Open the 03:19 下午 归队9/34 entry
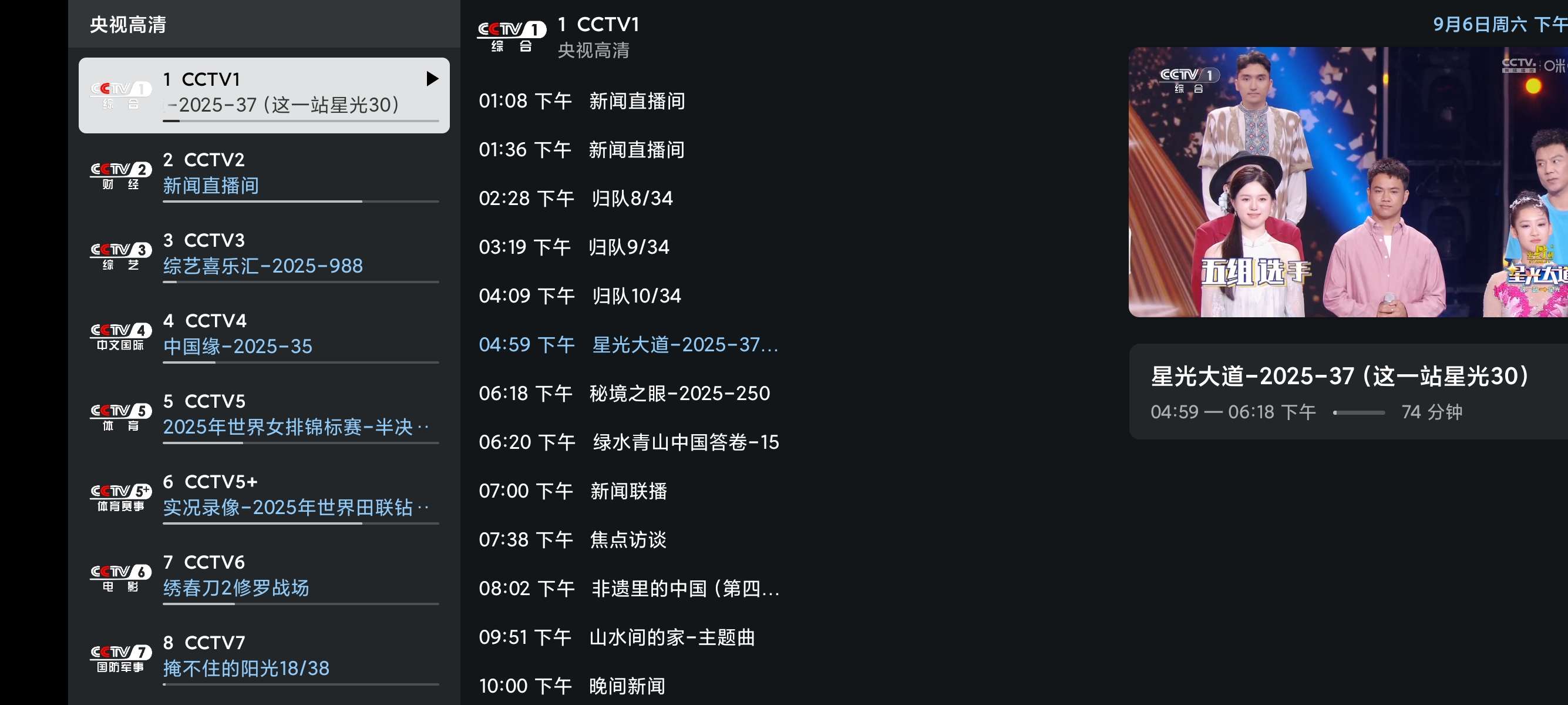Viewport: 1568px width, 705px height. tap(573, 247)
